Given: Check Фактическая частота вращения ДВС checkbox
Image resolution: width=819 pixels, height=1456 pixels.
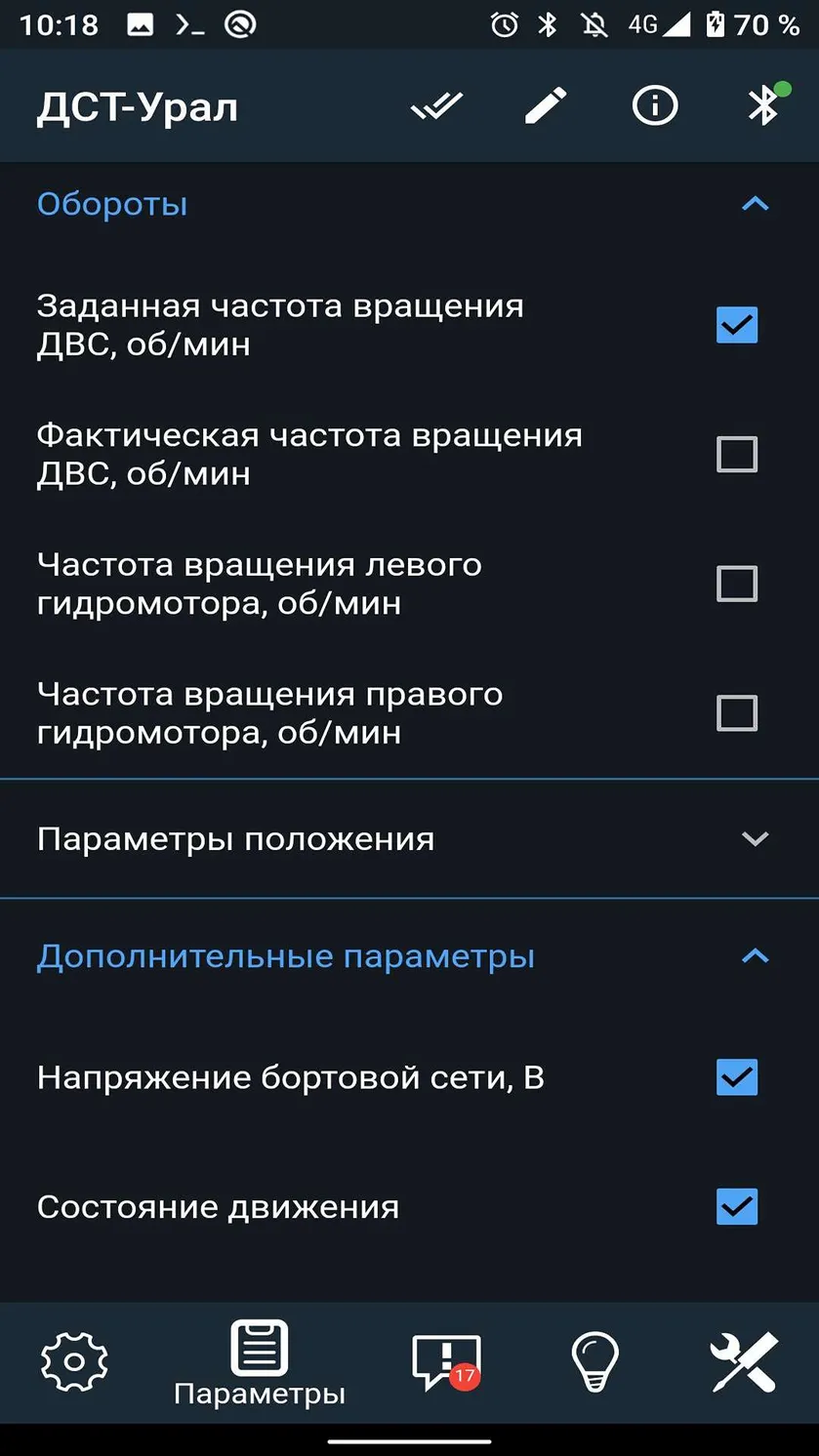Looking at the screenshot, I should pyautogui.click(x=737, y=454).
